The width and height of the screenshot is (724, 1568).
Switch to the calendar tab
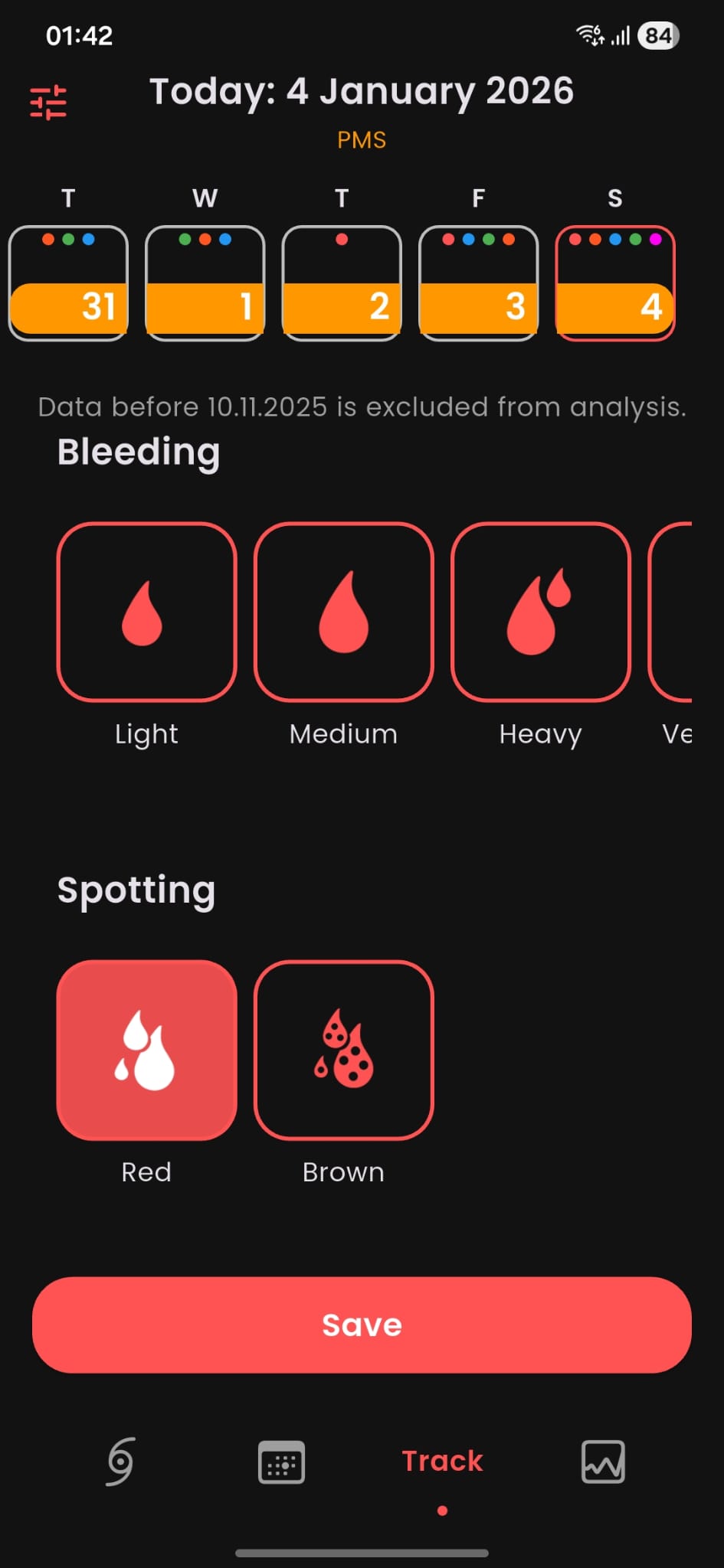tap(281, 1461)
